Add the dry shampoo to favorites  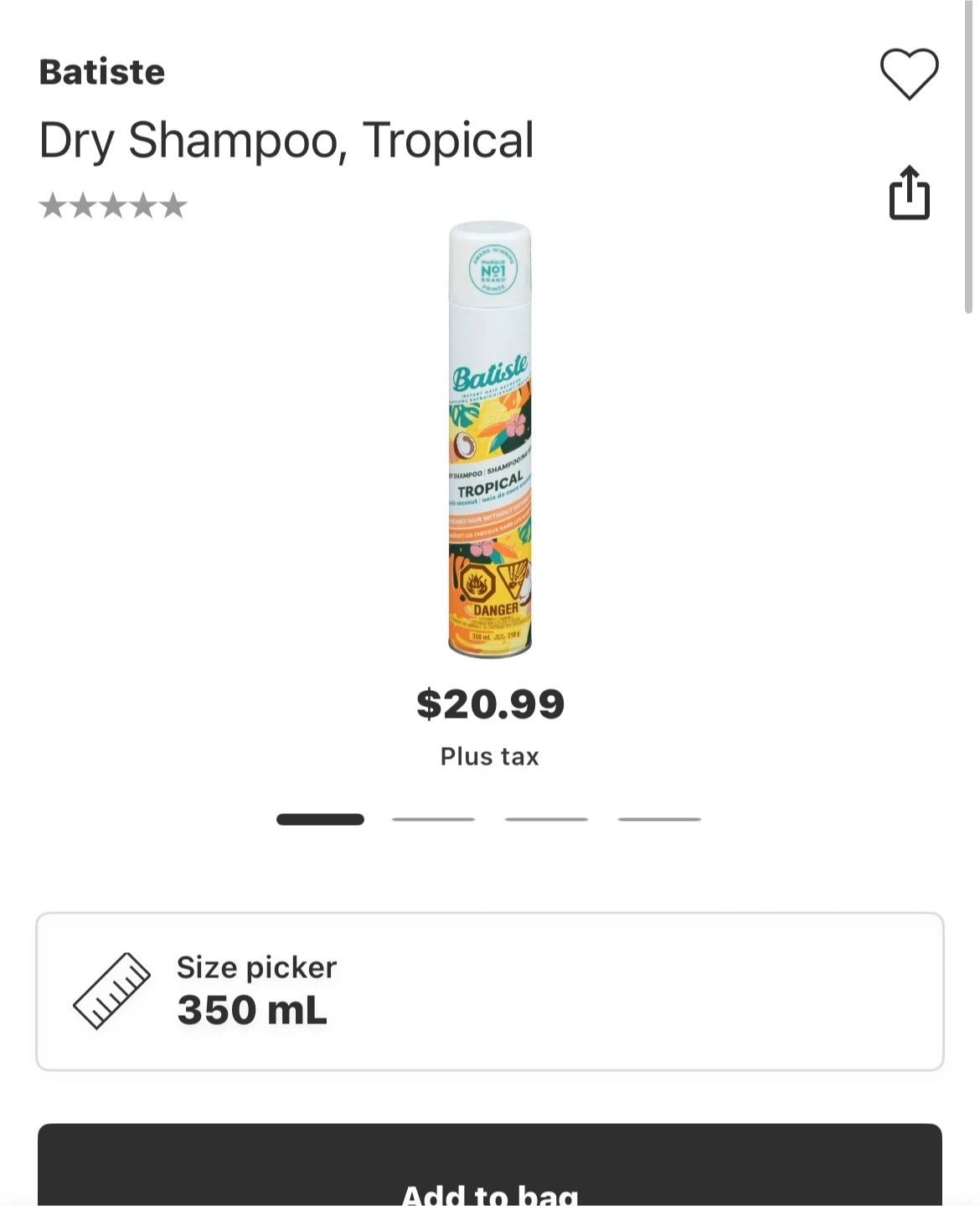[909, 74]
